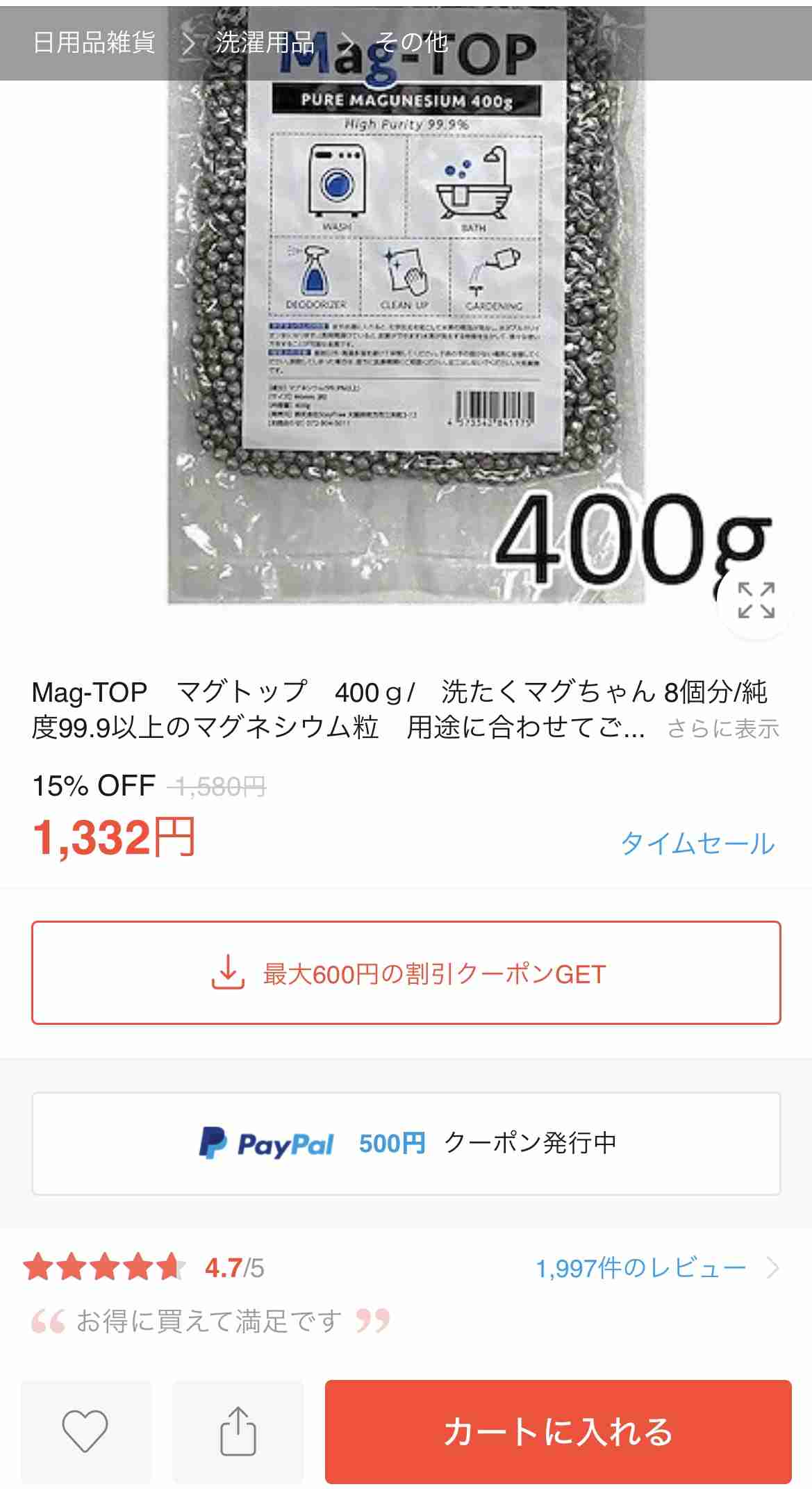Tap カートに入れる to add to cart
This screenshot has height=1489, width=812.
pos(558,1431)
